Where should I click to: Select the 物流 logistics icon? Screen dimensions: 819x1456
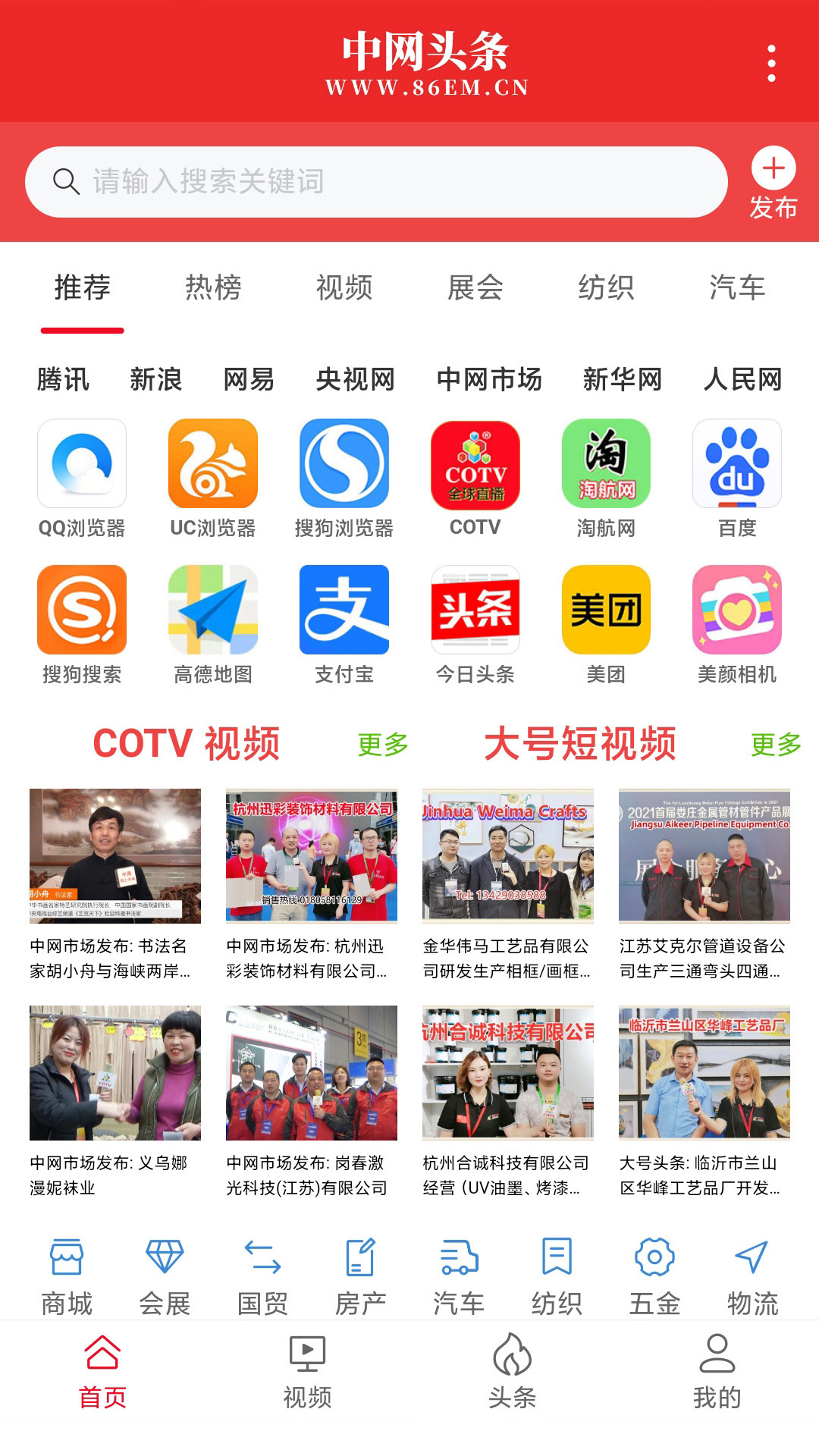[752, 1257]
